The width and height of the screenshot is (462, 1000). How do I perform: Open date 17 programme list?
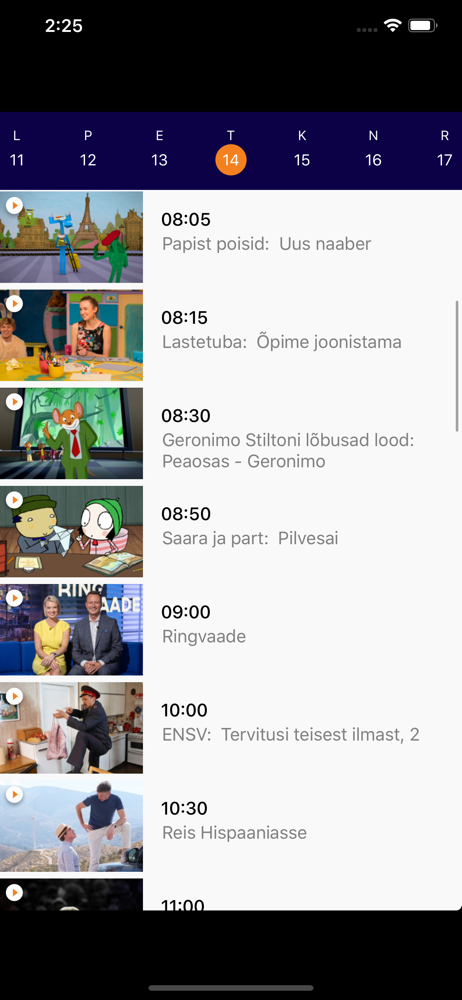click(445, 148)
